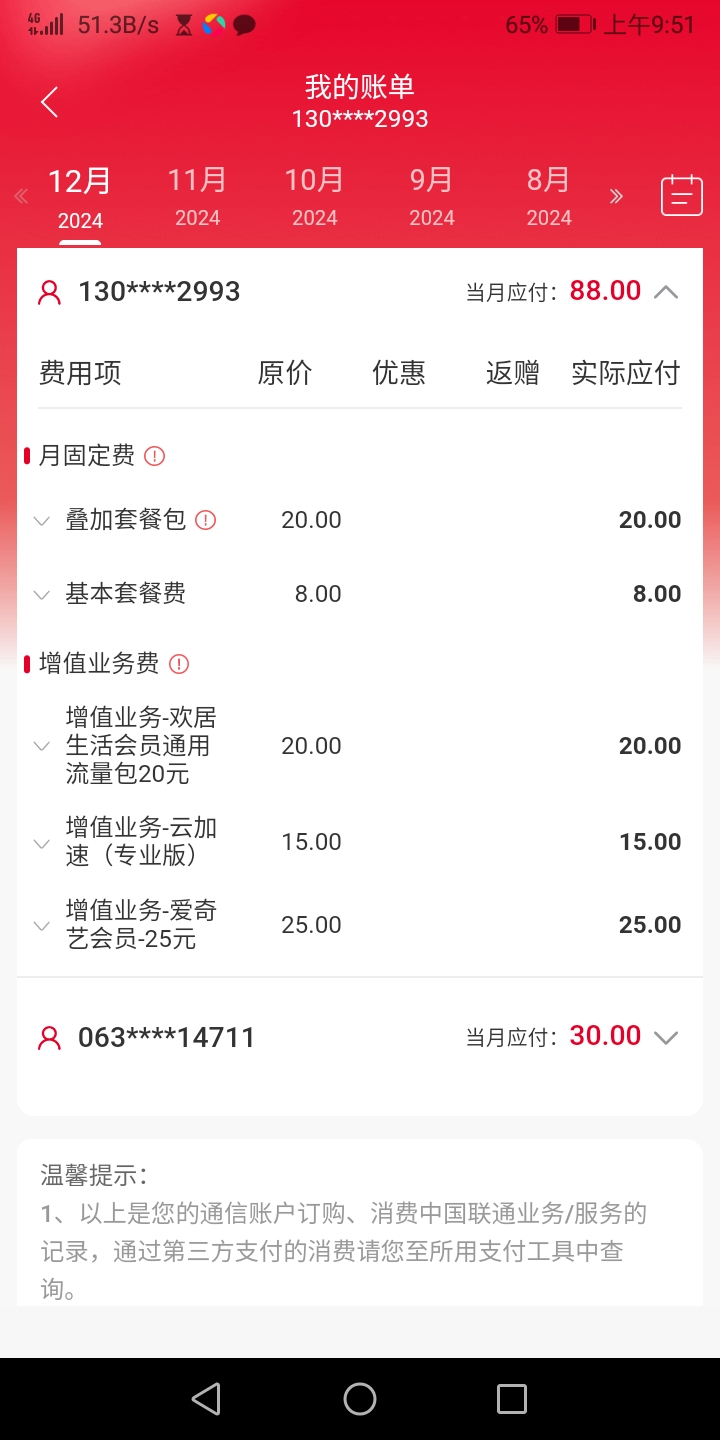Switch to the 11月 2024 bill
720x1440 pixels.
(x=197, y=197)
